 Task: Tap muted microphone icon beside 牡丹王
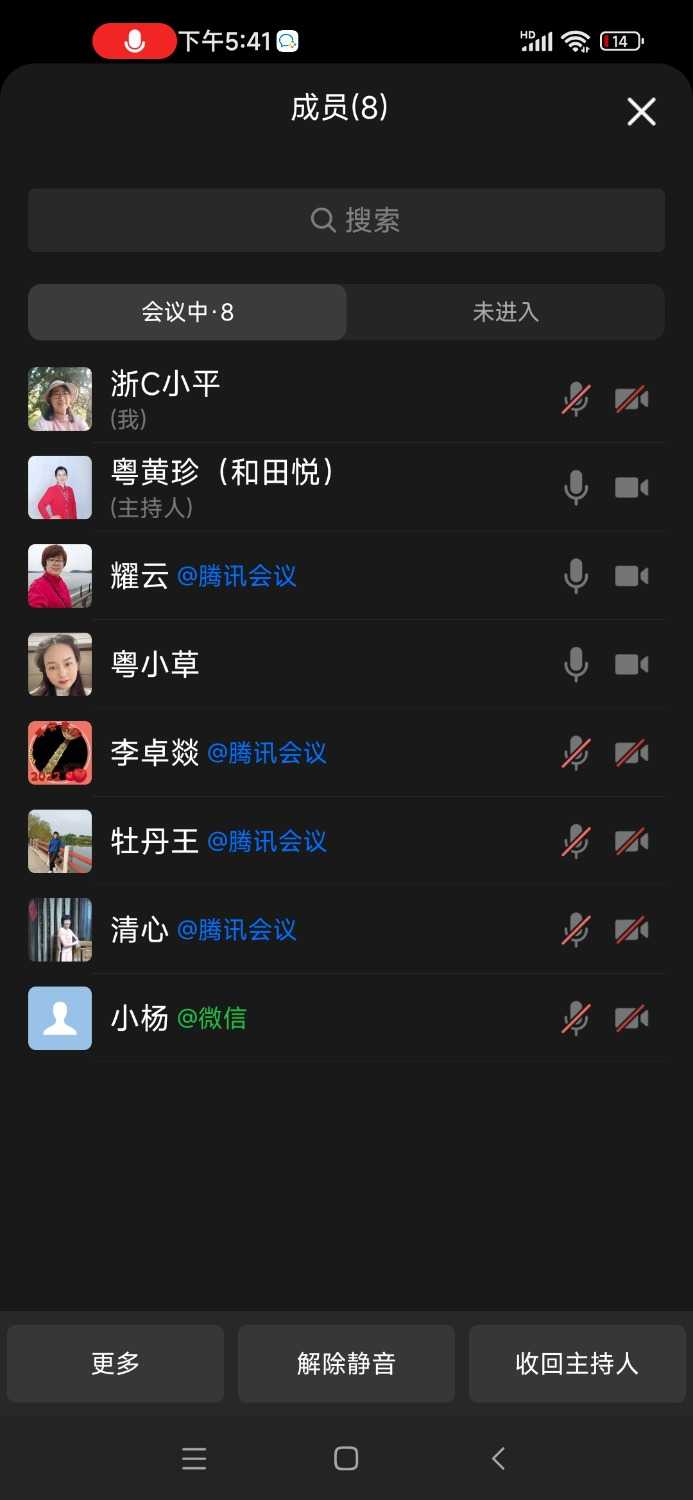576,841
